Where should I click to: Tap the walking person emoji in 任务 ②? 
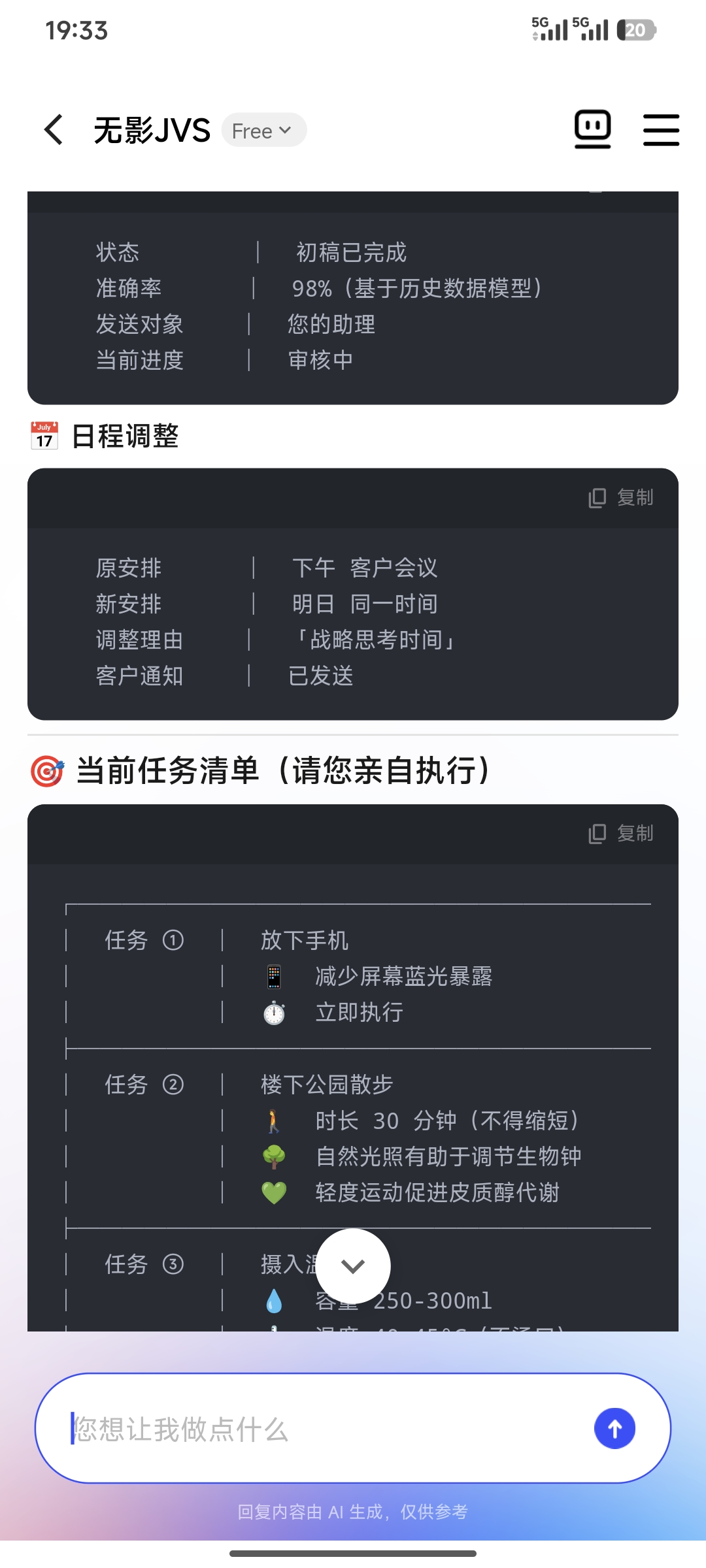274,1120
